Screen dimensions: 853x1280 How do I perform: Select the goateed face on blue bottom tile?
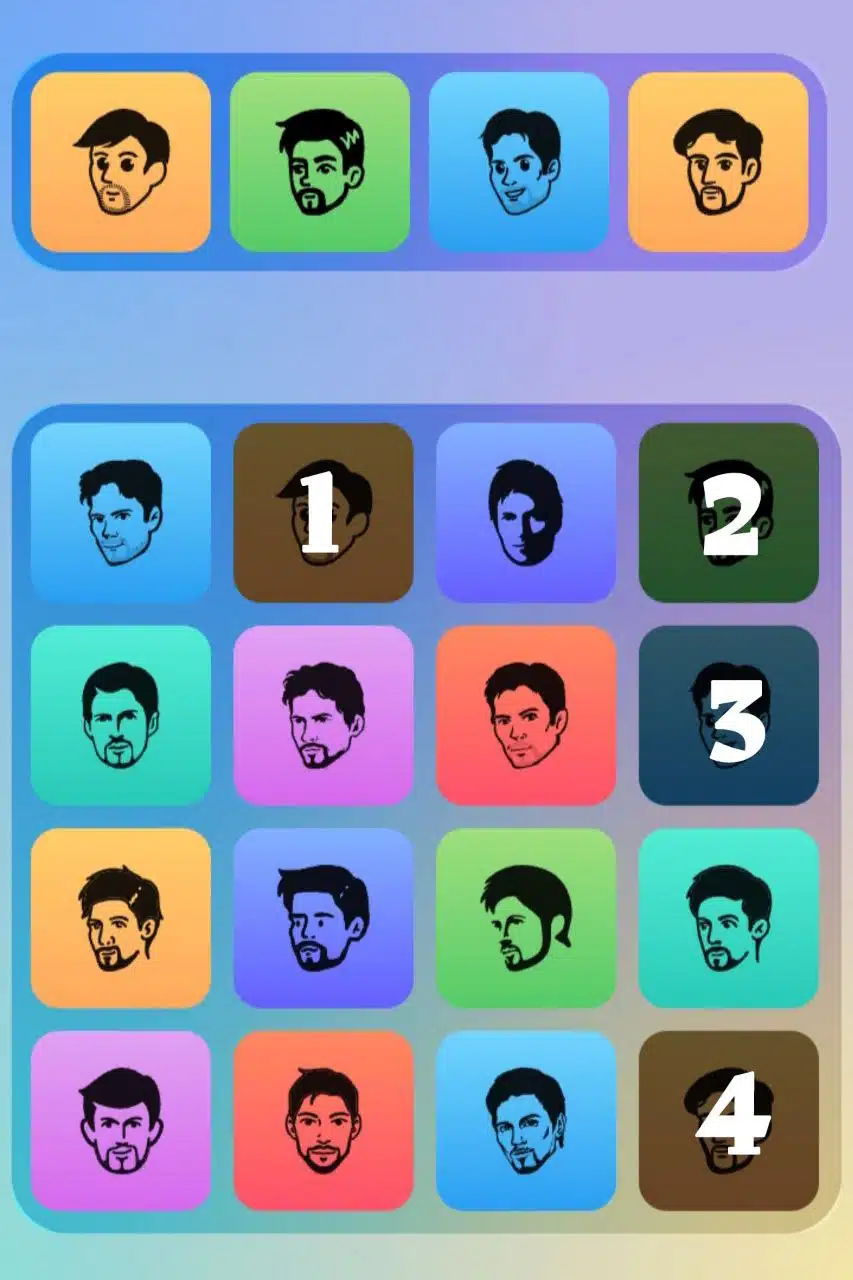point(525,1122)
